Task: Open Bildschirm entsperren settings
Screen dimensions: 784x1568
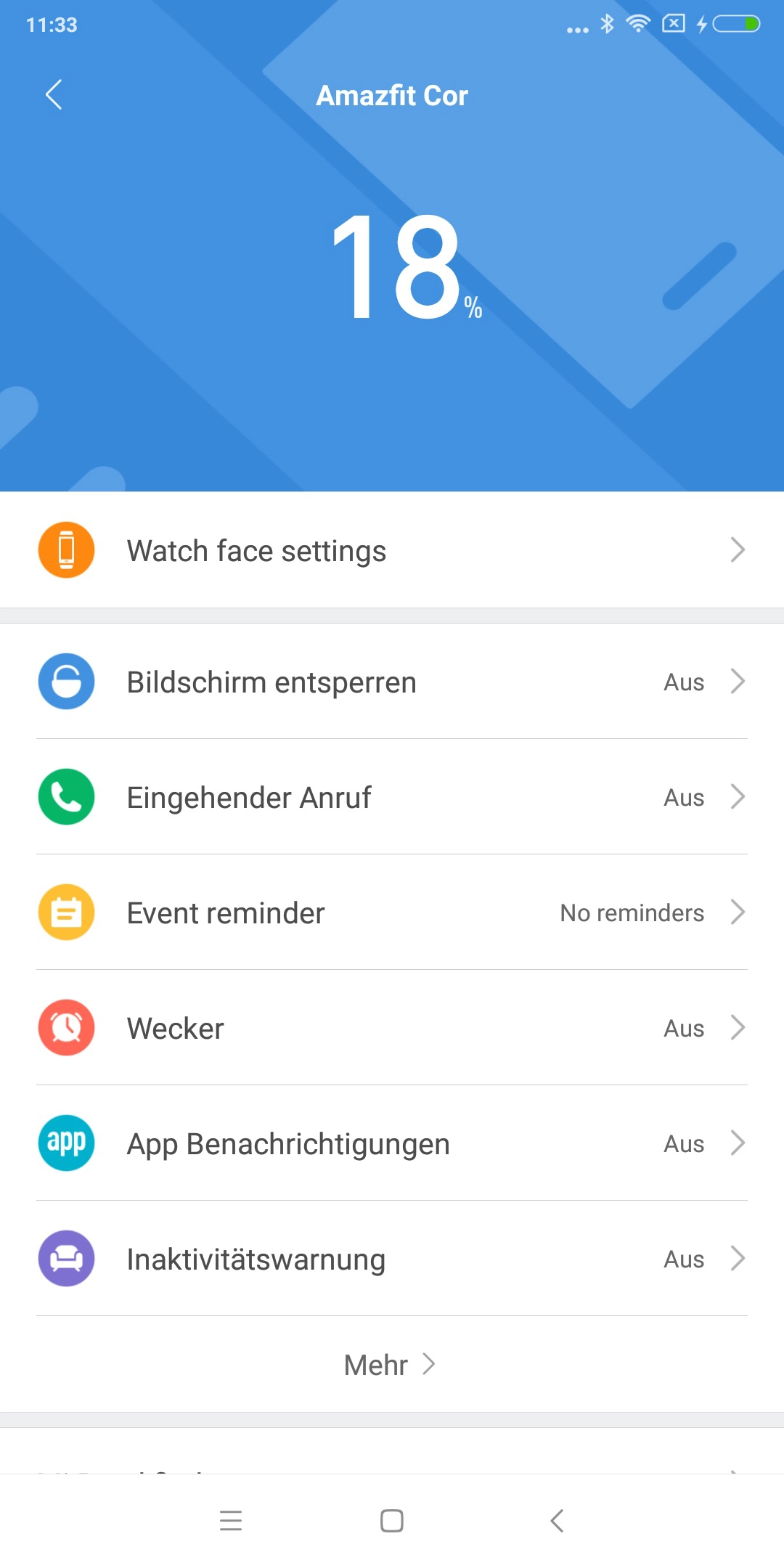Action: pos(392,682)
